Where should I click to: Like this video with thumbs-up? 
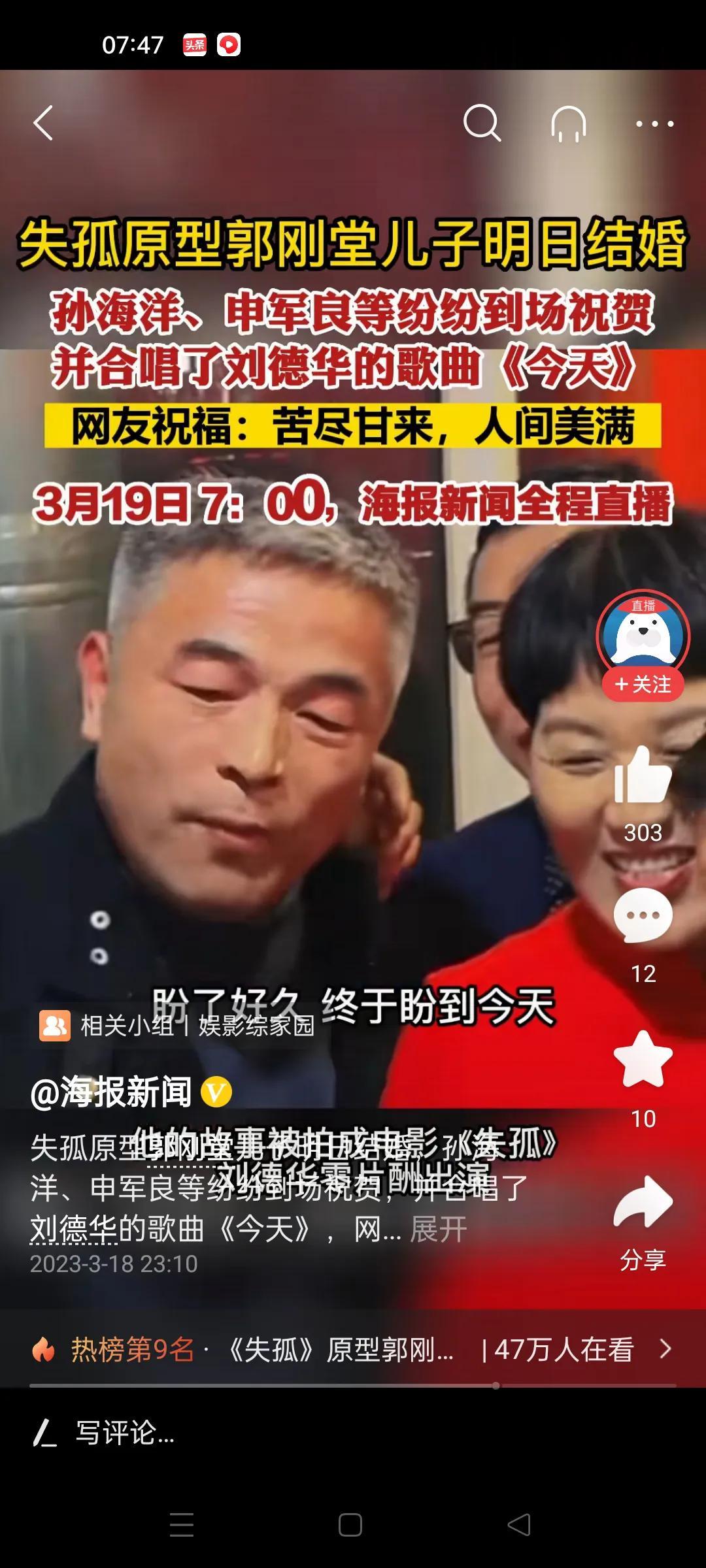[643, 776]
